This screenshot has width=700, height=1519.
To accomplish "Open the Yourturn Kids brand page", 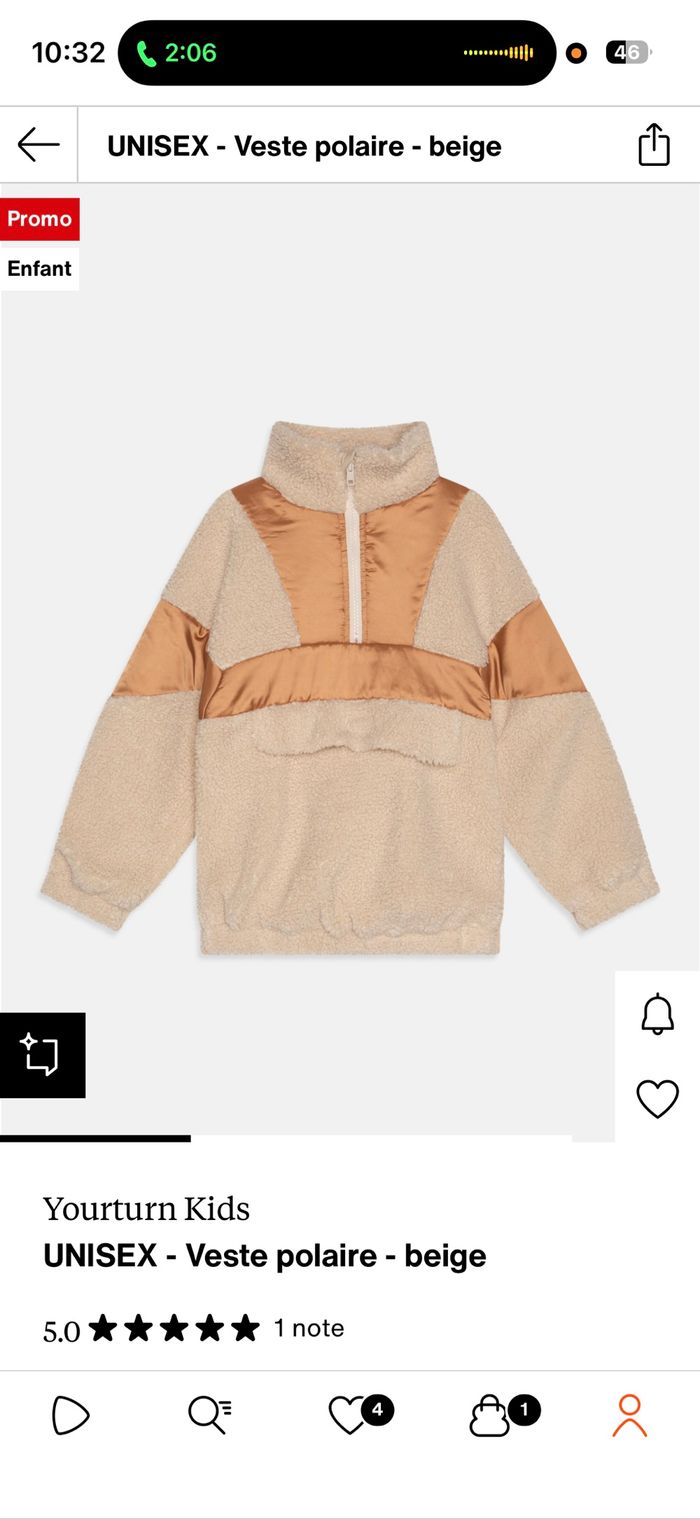I will (x=146, y=1209).
